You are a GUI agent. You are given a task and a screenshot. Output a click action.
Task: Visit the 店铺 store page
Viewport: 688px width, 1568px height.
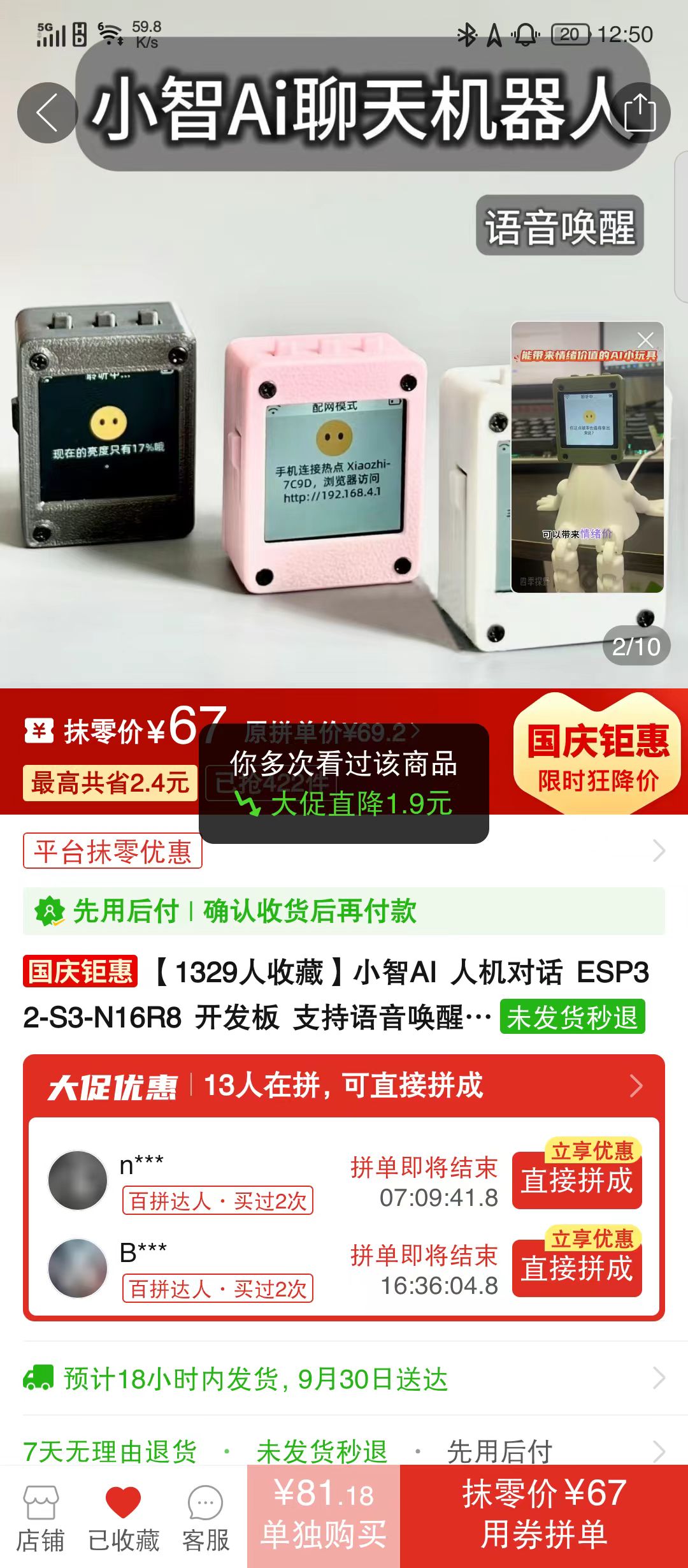pos(41,1518)
